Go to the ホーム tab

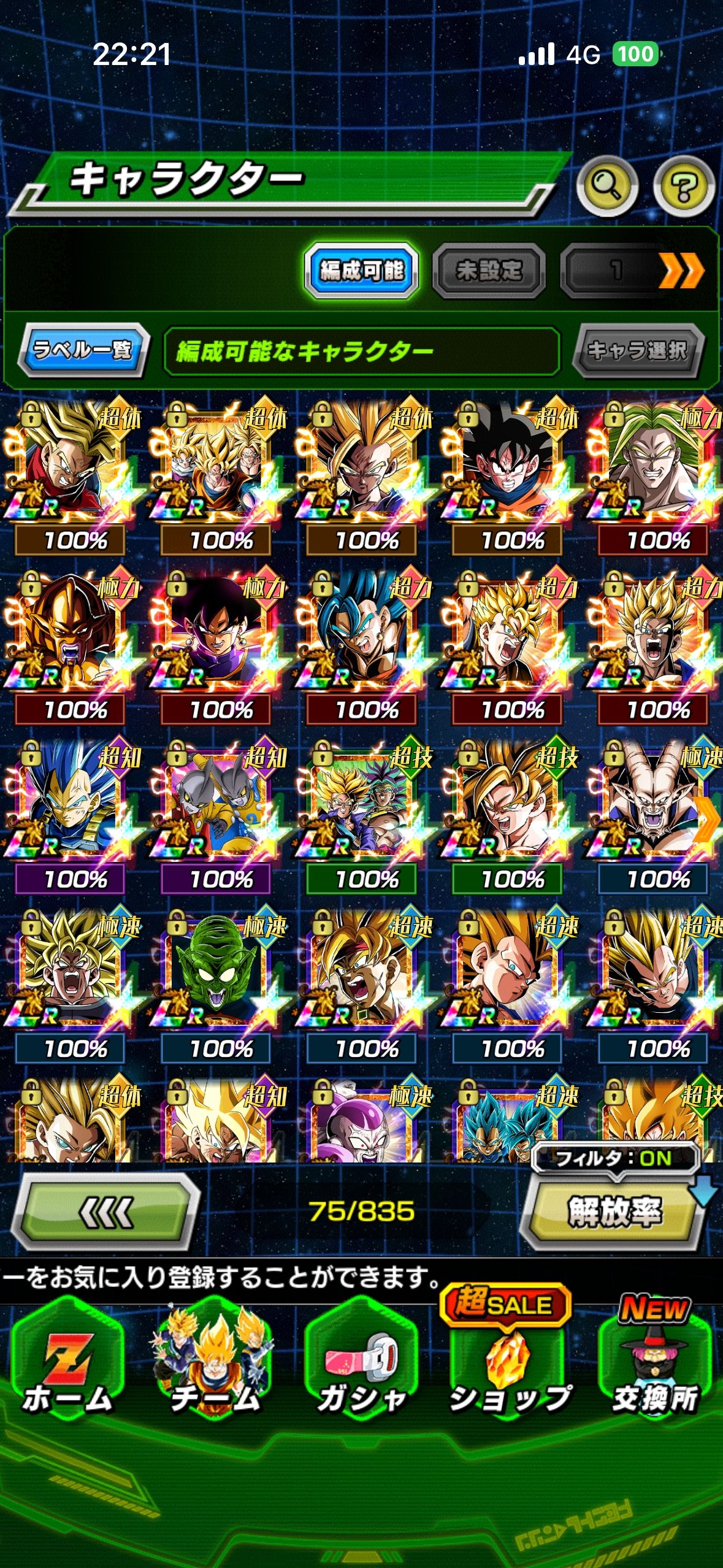68,1365
